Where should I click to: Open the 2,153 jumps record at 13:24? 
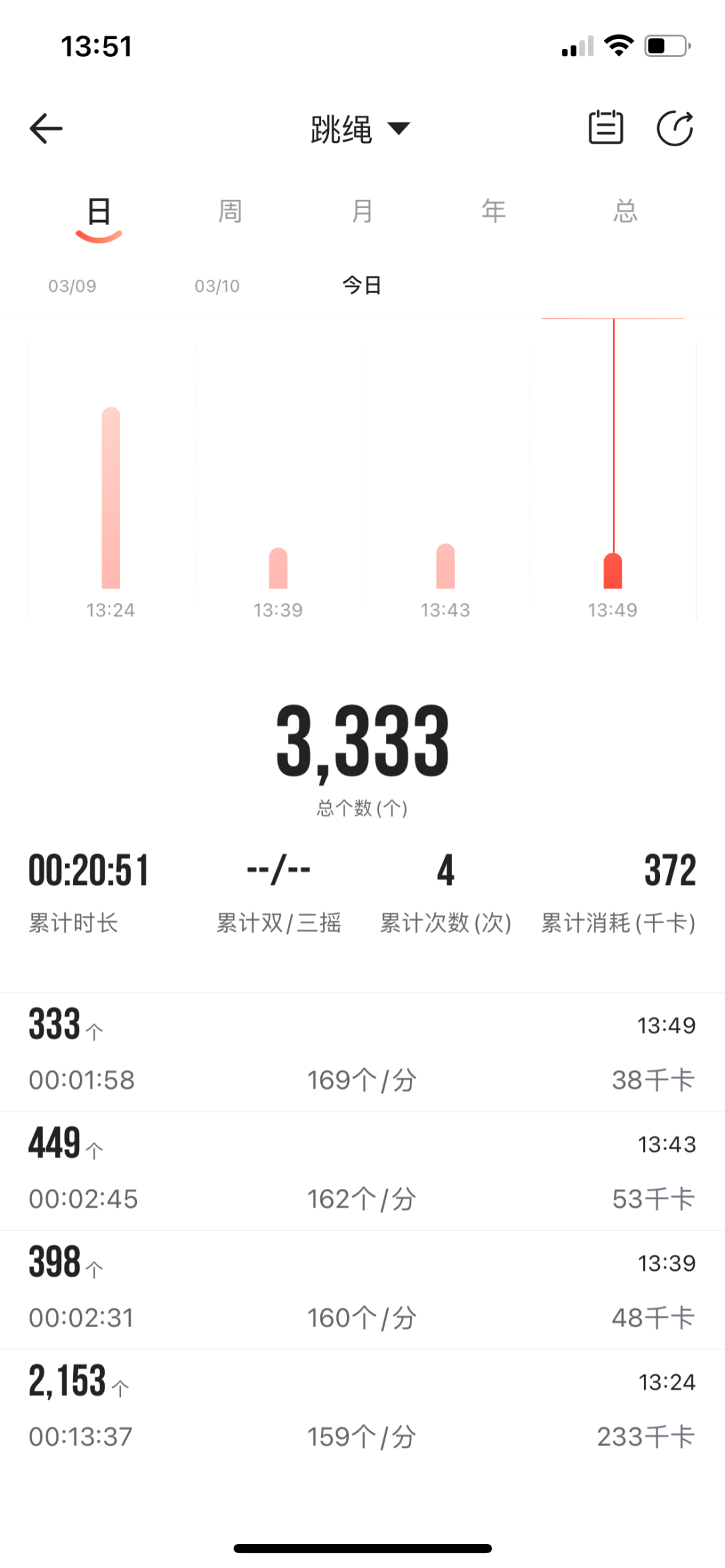pyautogui.click(x=362, y=1408)
